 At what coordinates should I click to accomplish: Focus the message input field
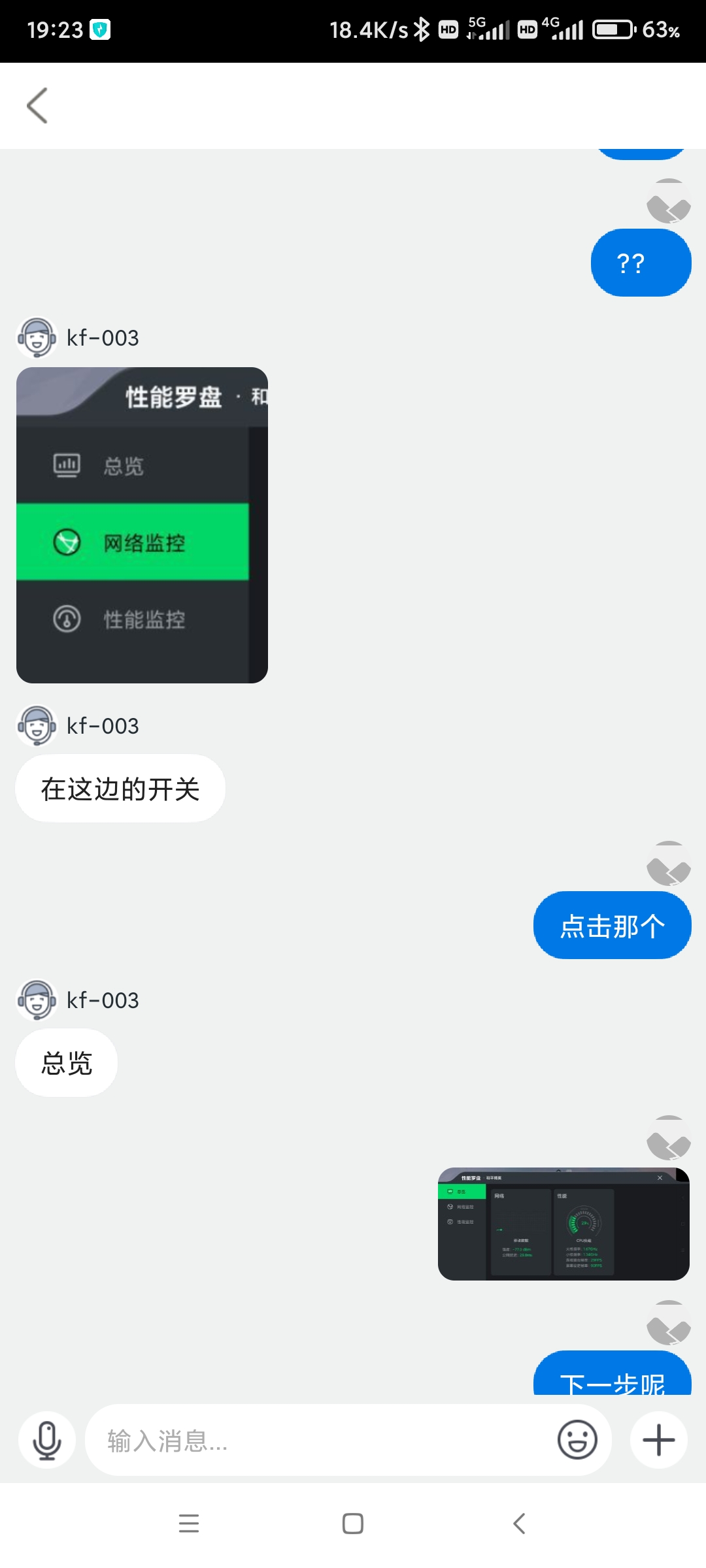coord(320,1440)
